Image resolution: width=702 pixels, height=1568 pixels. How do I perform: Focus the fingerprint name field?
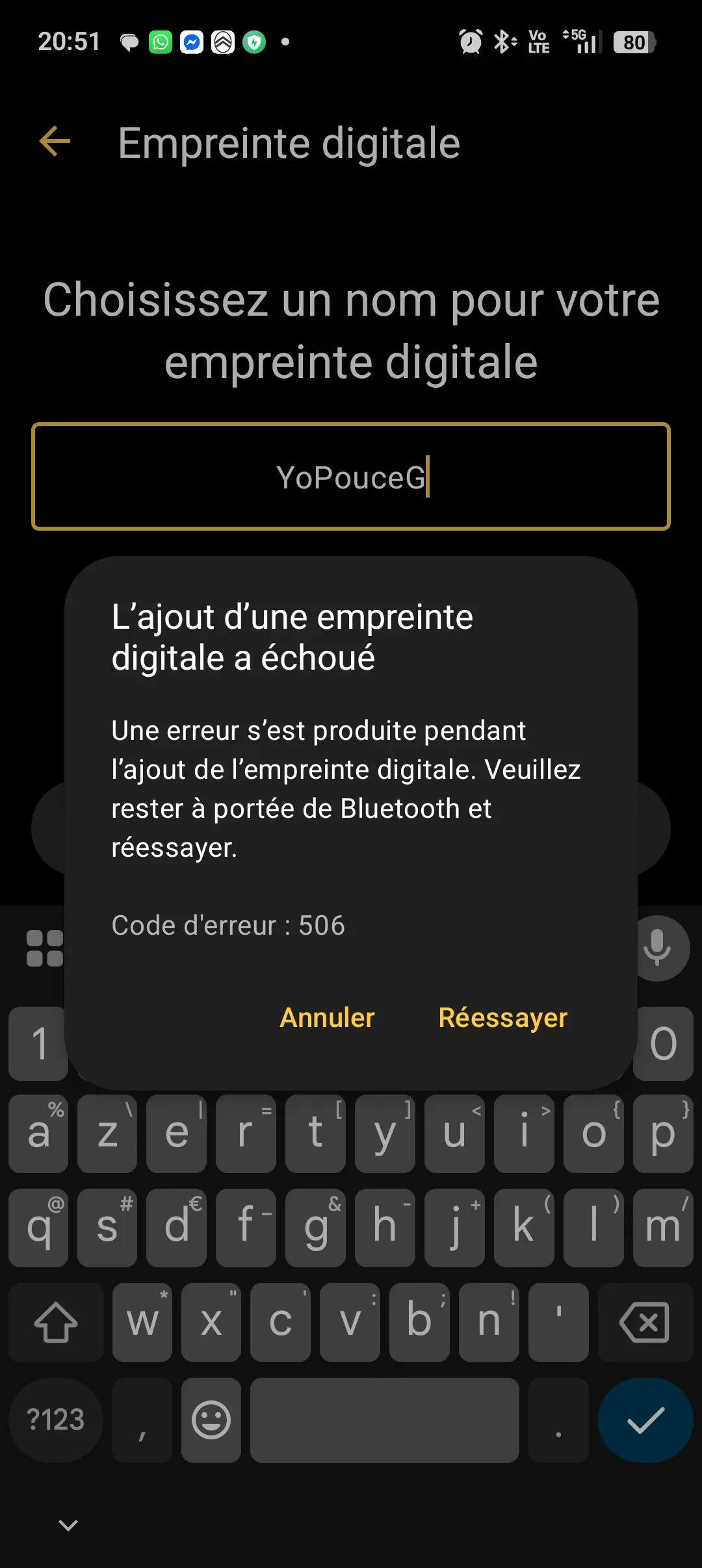pos(351,477)
